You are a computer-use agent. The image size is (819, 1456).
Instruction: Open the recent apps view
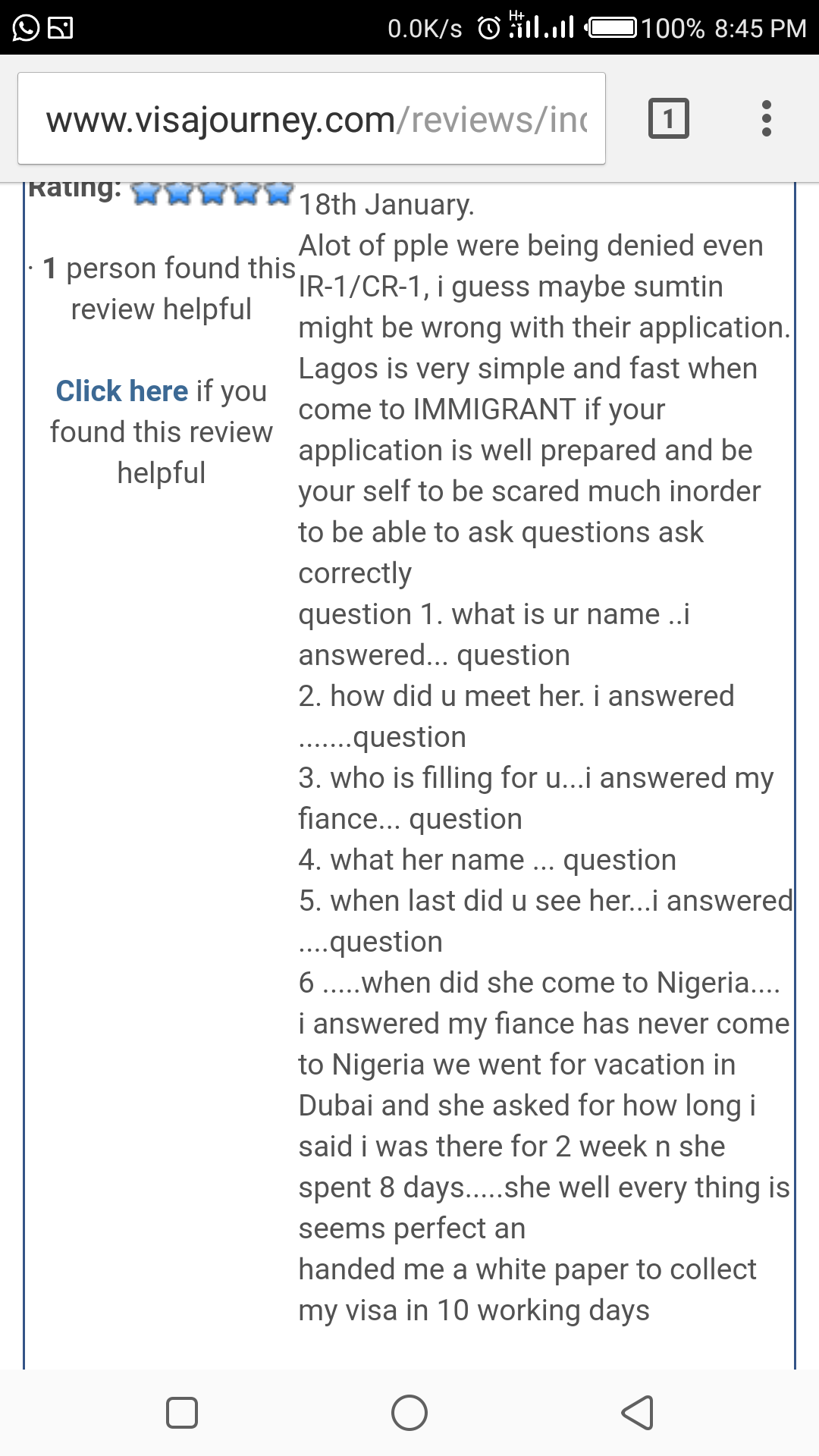(x=182, y=1412)
